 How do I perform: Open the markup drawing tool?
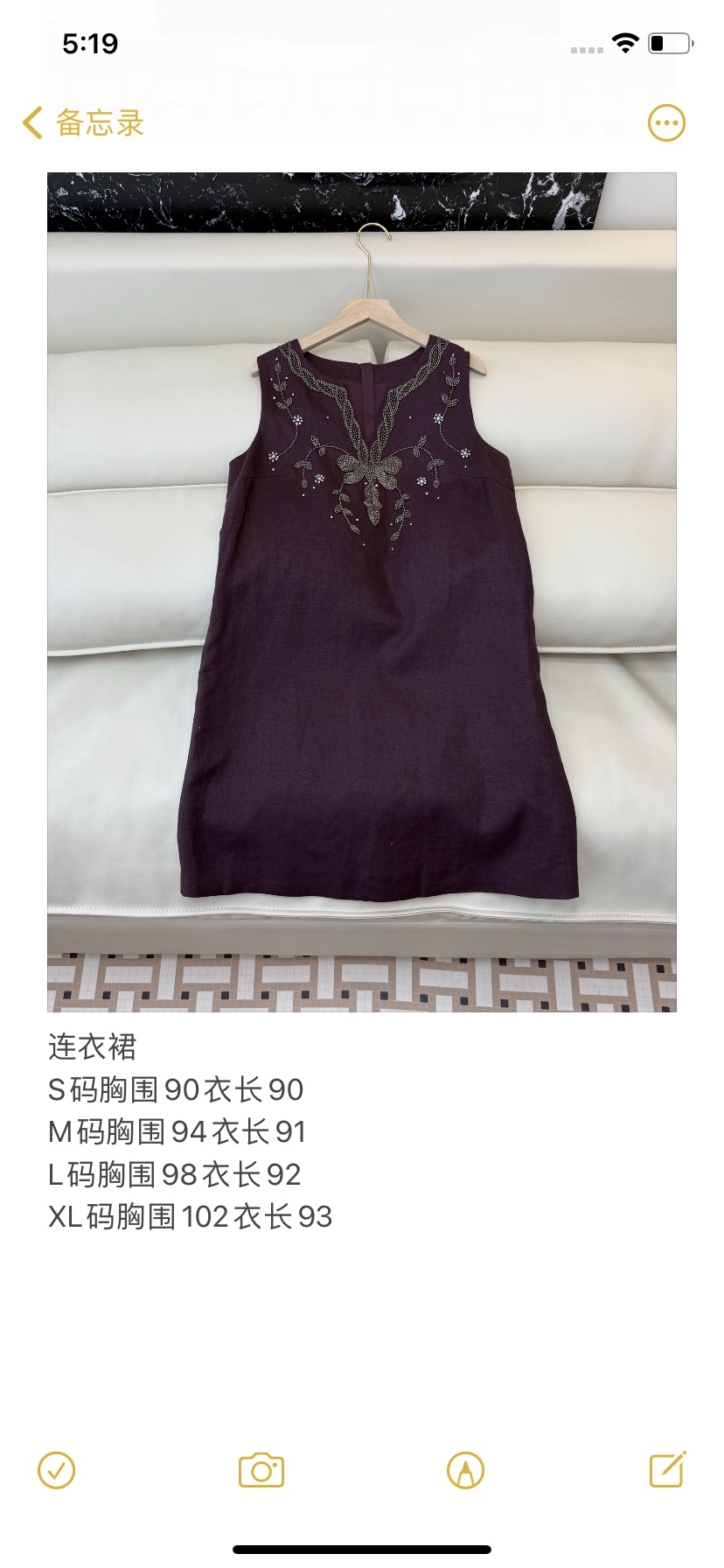465,1471
